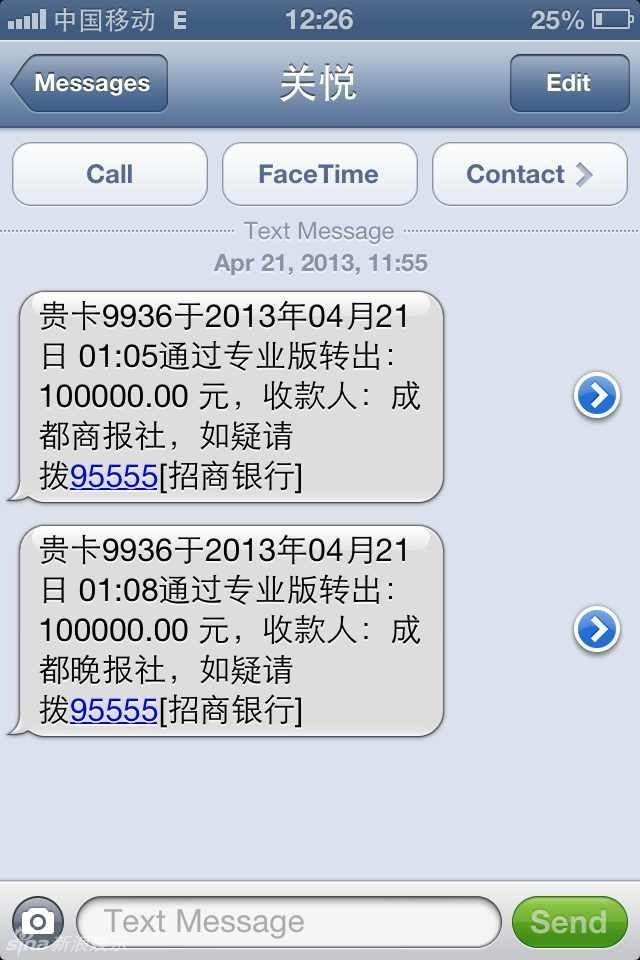Tap the Send button
The image size is (640, 960).
click(x=568, y=921)
